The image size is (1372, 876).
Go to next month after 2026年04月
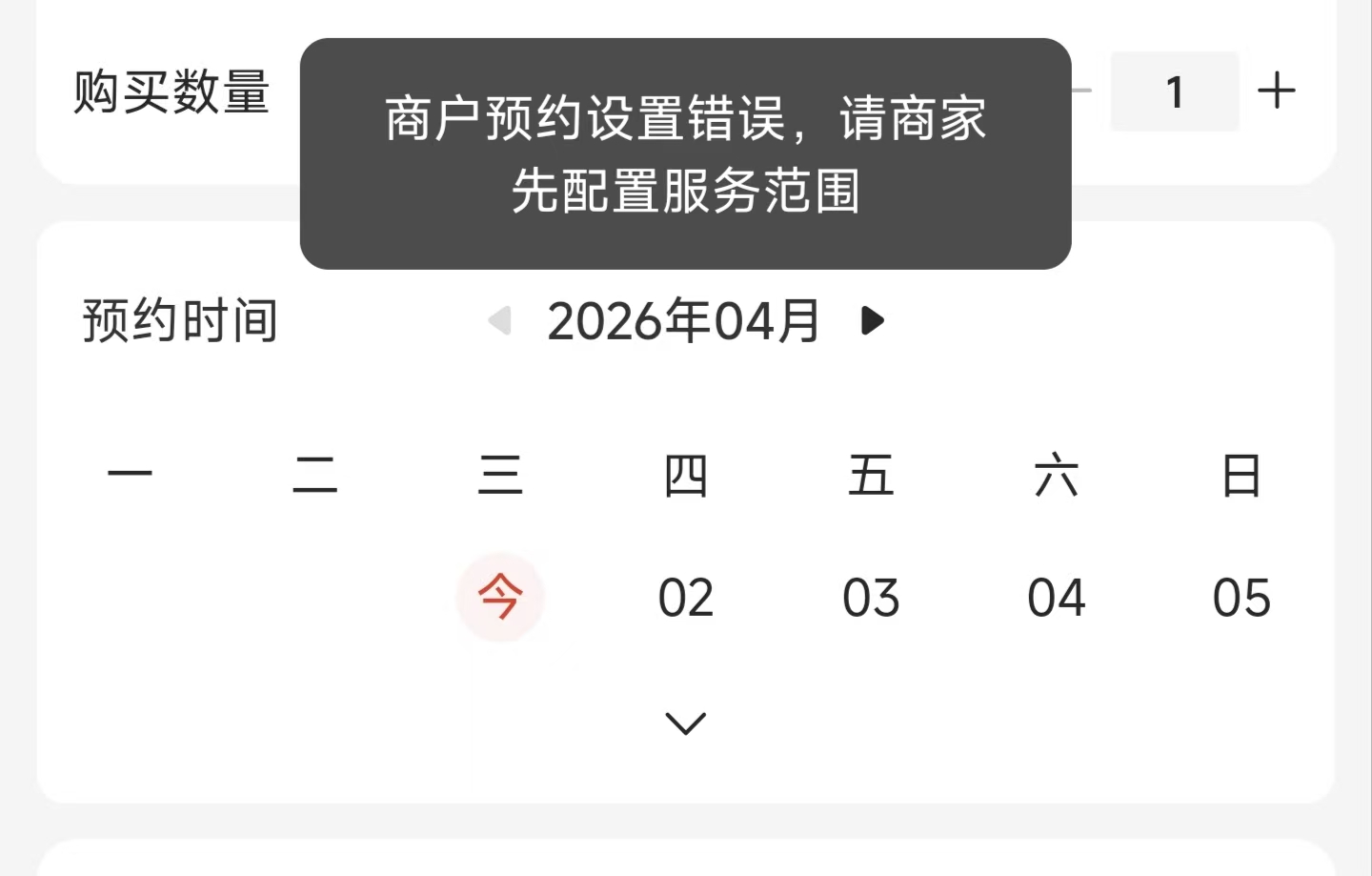pos(872,320)
